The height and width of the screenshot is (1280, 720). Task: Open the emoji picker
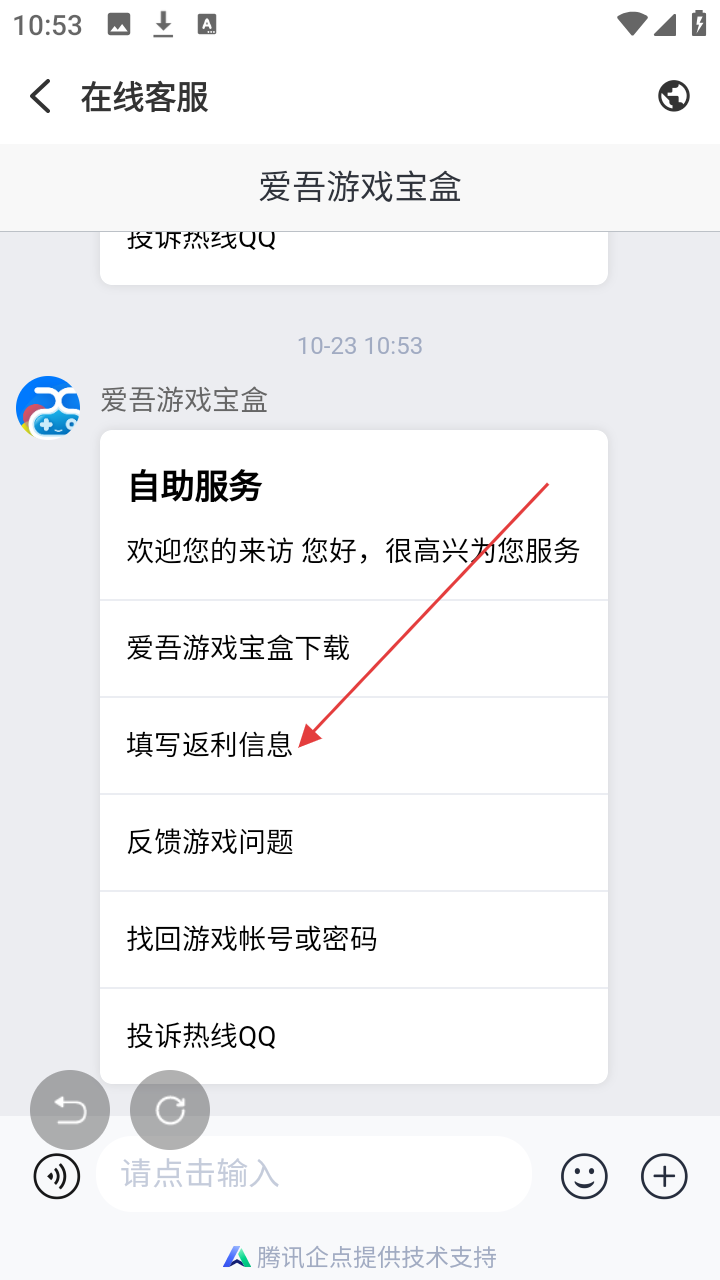[584, 1176]
